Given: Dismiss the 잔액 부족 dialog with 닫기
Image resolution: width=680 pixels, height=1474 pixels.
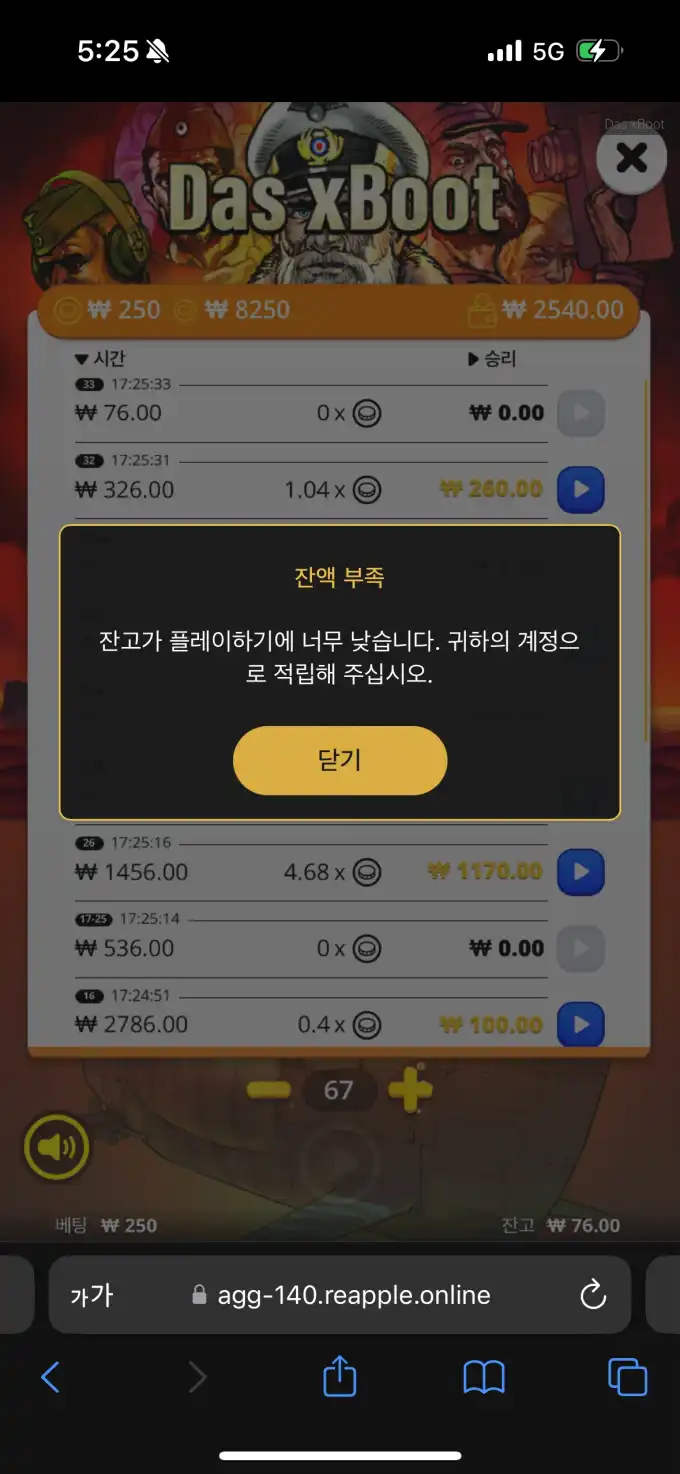Looking at the screenshot, I should [340, 761].
